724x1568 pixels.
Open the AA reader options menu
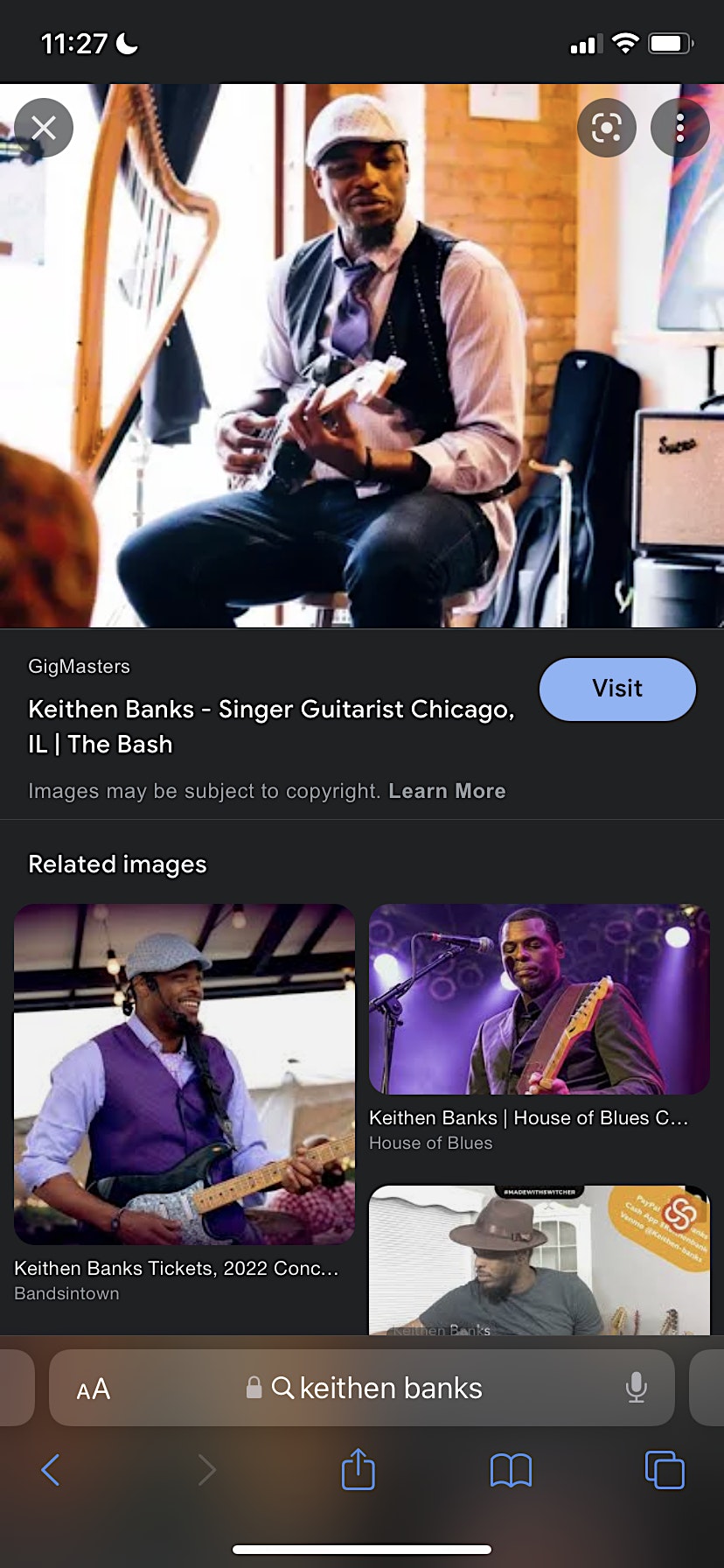point(94,1389)
